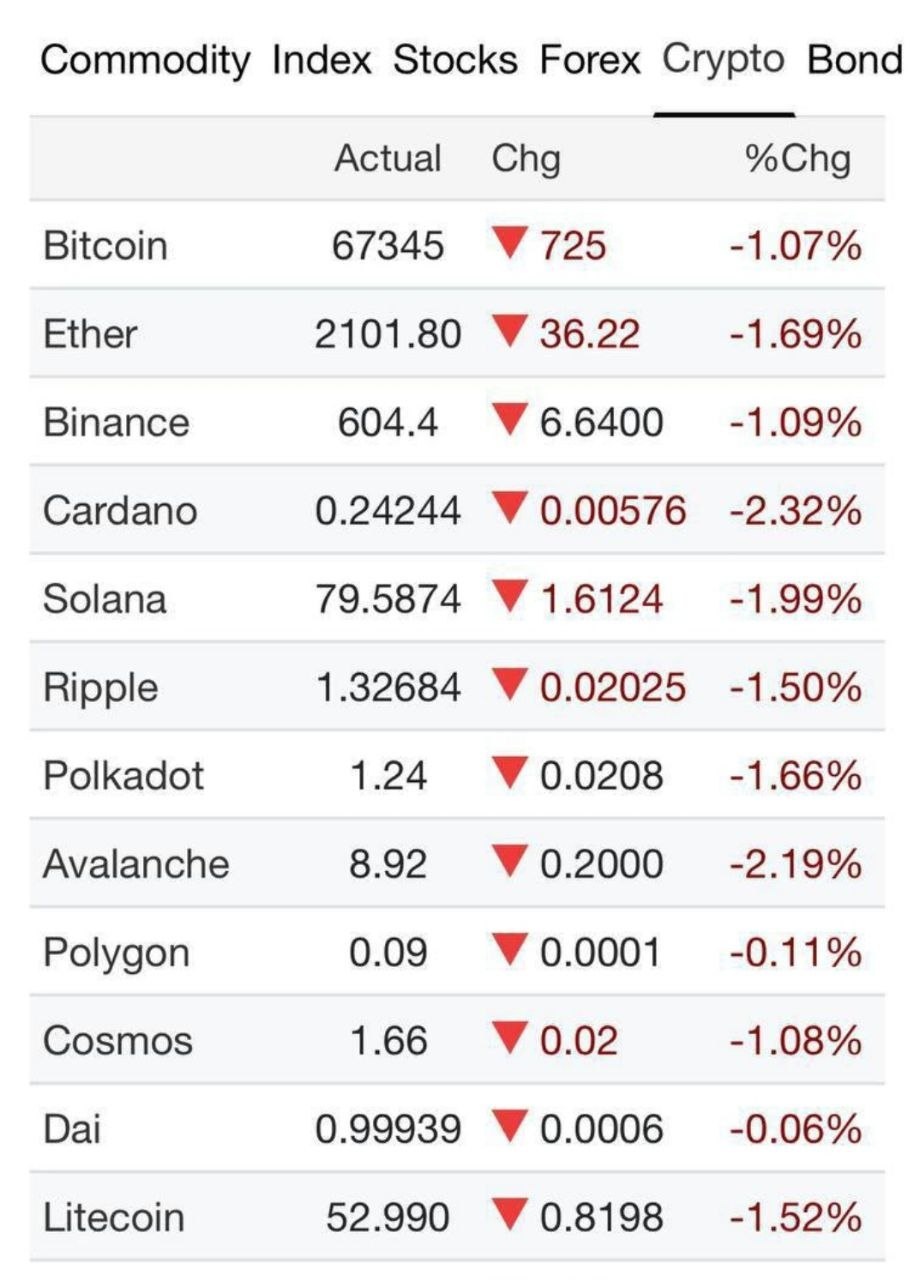Image resolution: width=924 pixels, height=1280 pixels.
Task: Select the Stocks tab
Action: pyautogui.click(x=455, y=62)
